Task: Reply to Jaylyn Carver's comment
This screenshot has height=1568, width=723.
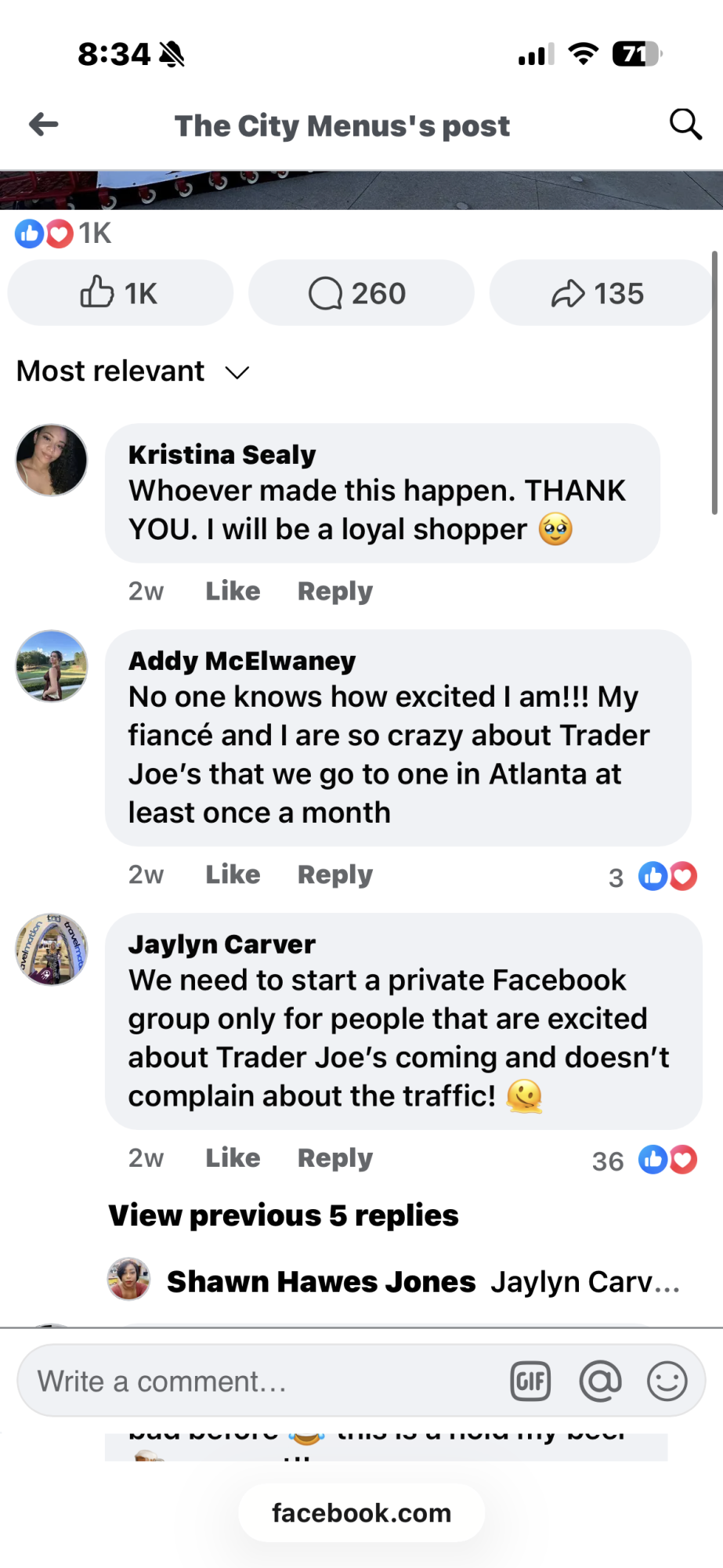Action: (334, 1158)
